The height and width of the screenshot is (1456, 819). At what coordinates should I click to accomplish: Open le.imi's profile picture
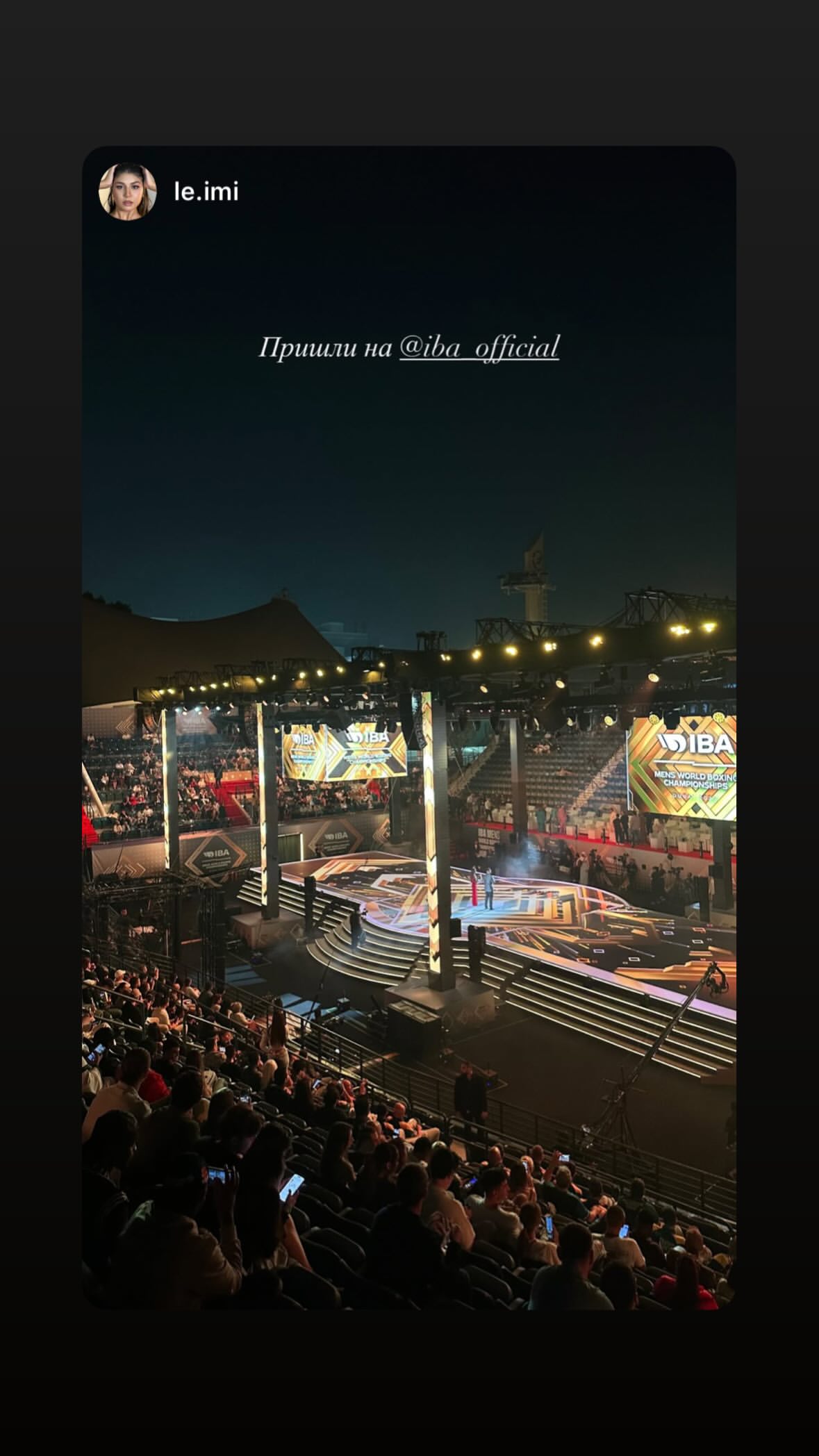pyautogui.click(x=128, y=192)
